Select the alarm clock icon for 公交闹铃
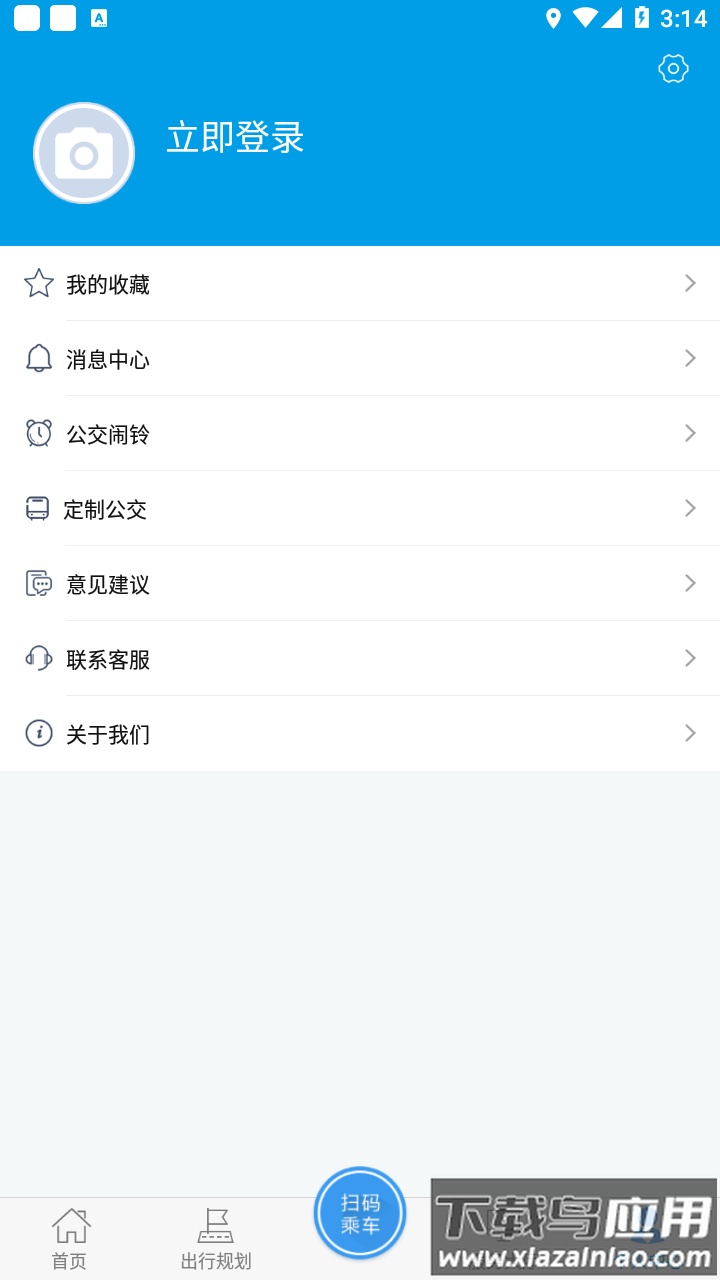Viewport: 720px width, 1280px height. pos(38,433)
